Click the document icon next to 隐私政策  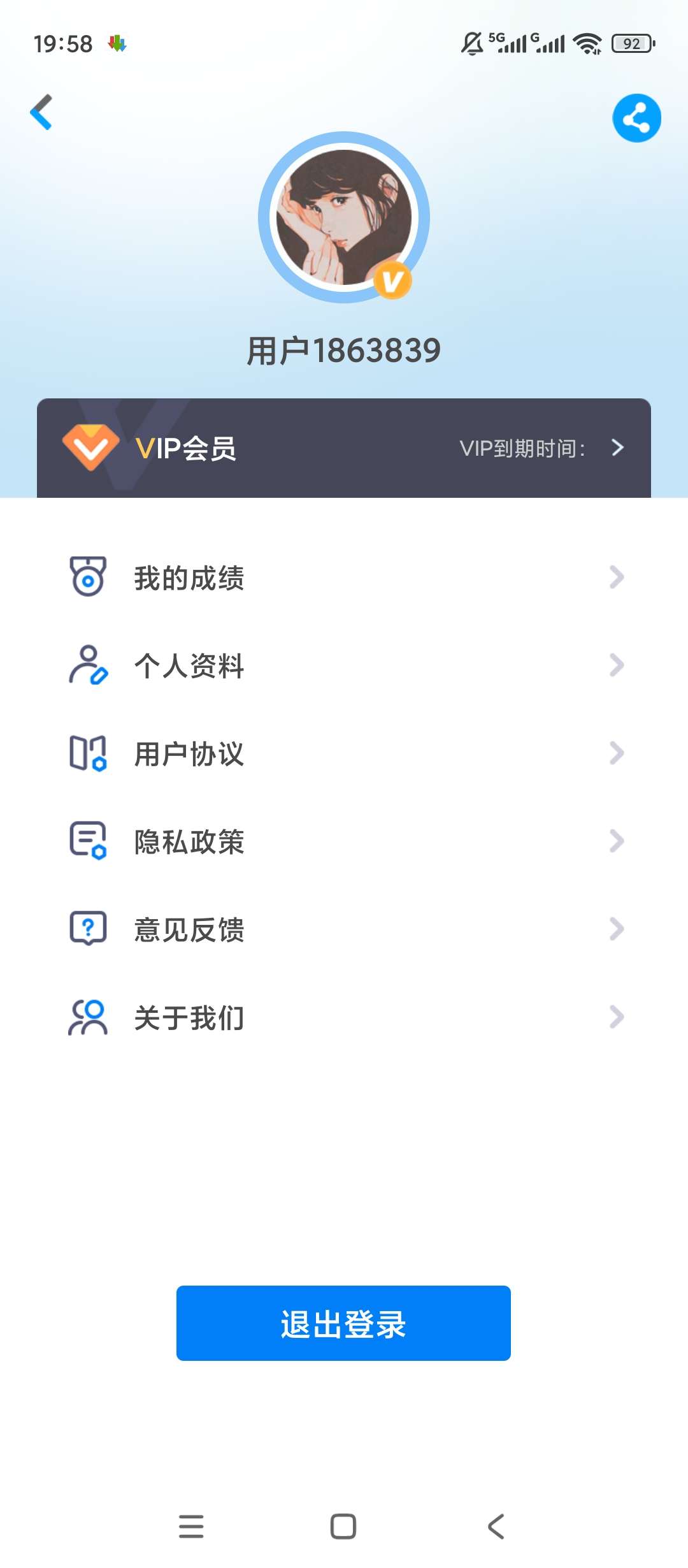[89, 841]
